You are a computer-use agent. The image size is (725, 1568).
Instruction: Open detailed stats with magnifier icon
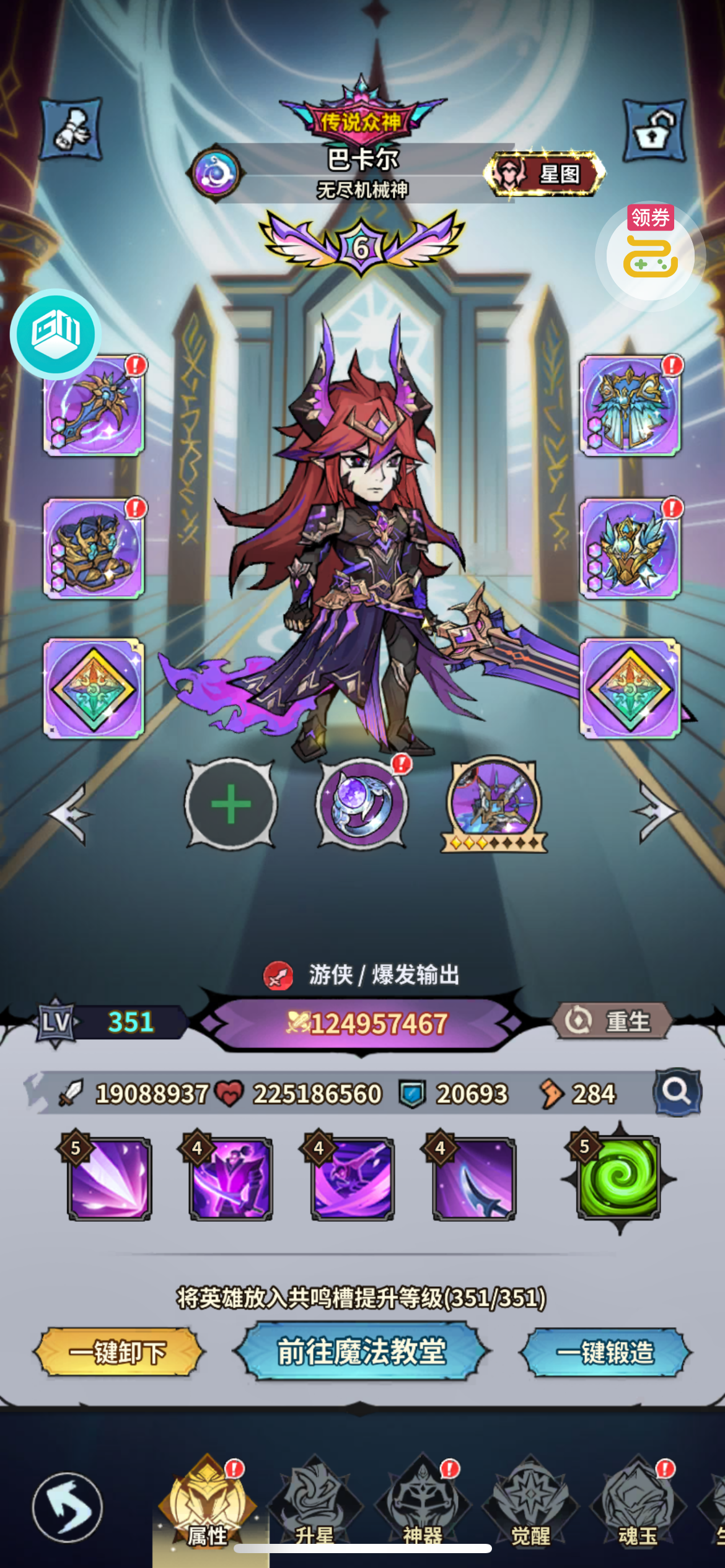(x=677, y=1092)
